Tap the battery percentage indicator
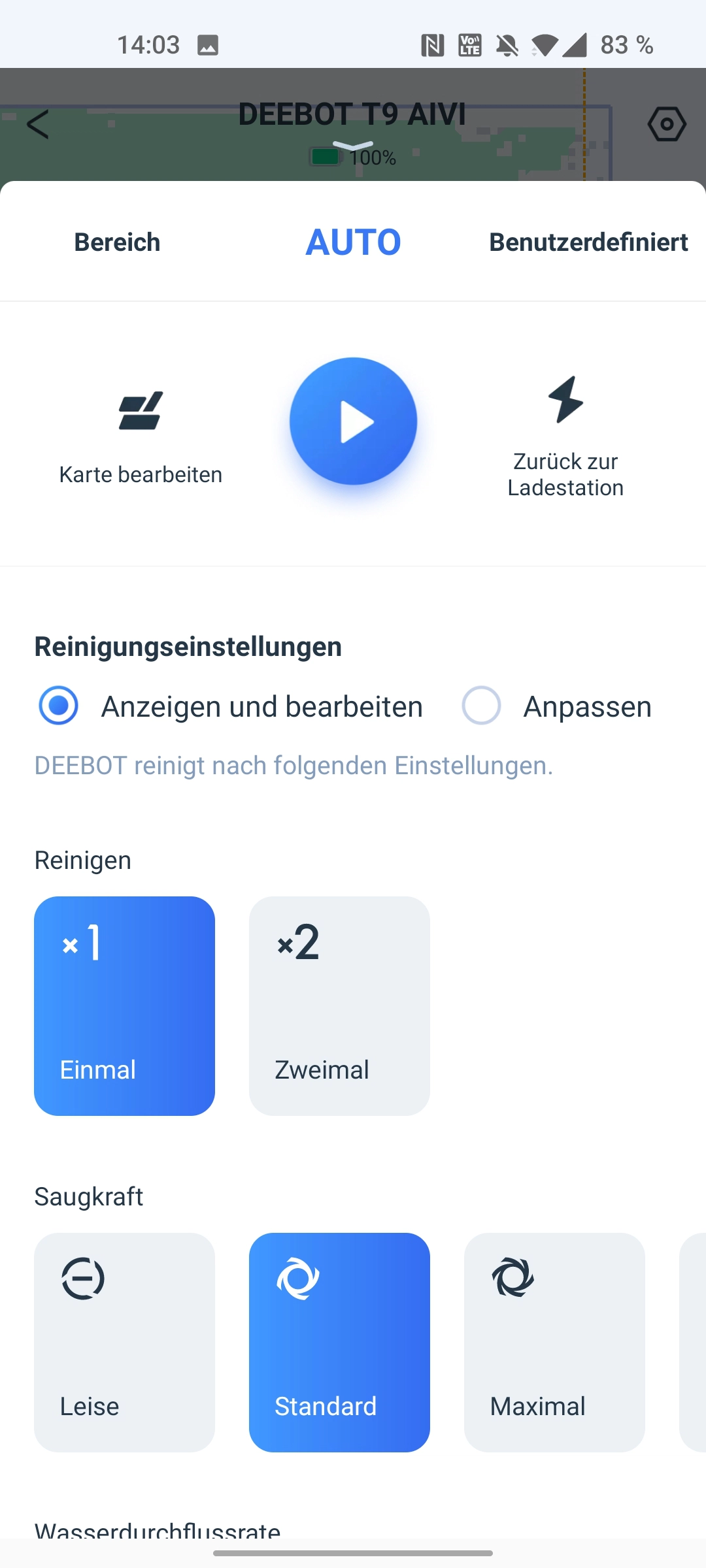This screenshot has height=1568, width=706. click(x=353, y=157)
